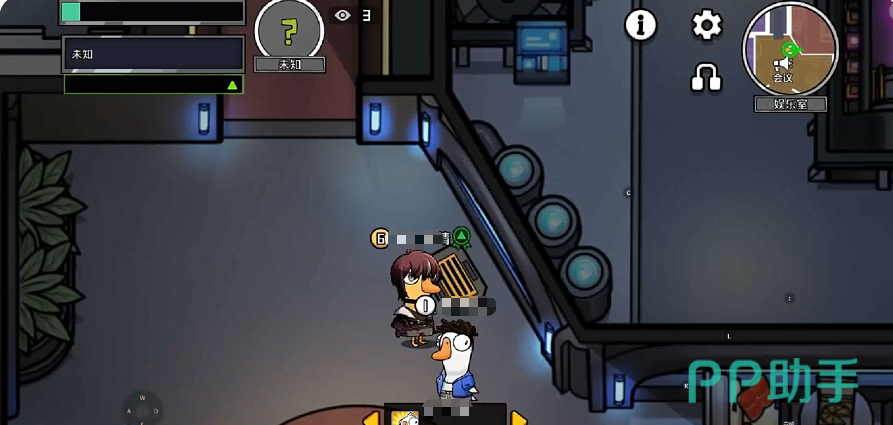The image size is (893, 425).
Task: Tap the yellow left arrow at bottom
Action: 370,417
